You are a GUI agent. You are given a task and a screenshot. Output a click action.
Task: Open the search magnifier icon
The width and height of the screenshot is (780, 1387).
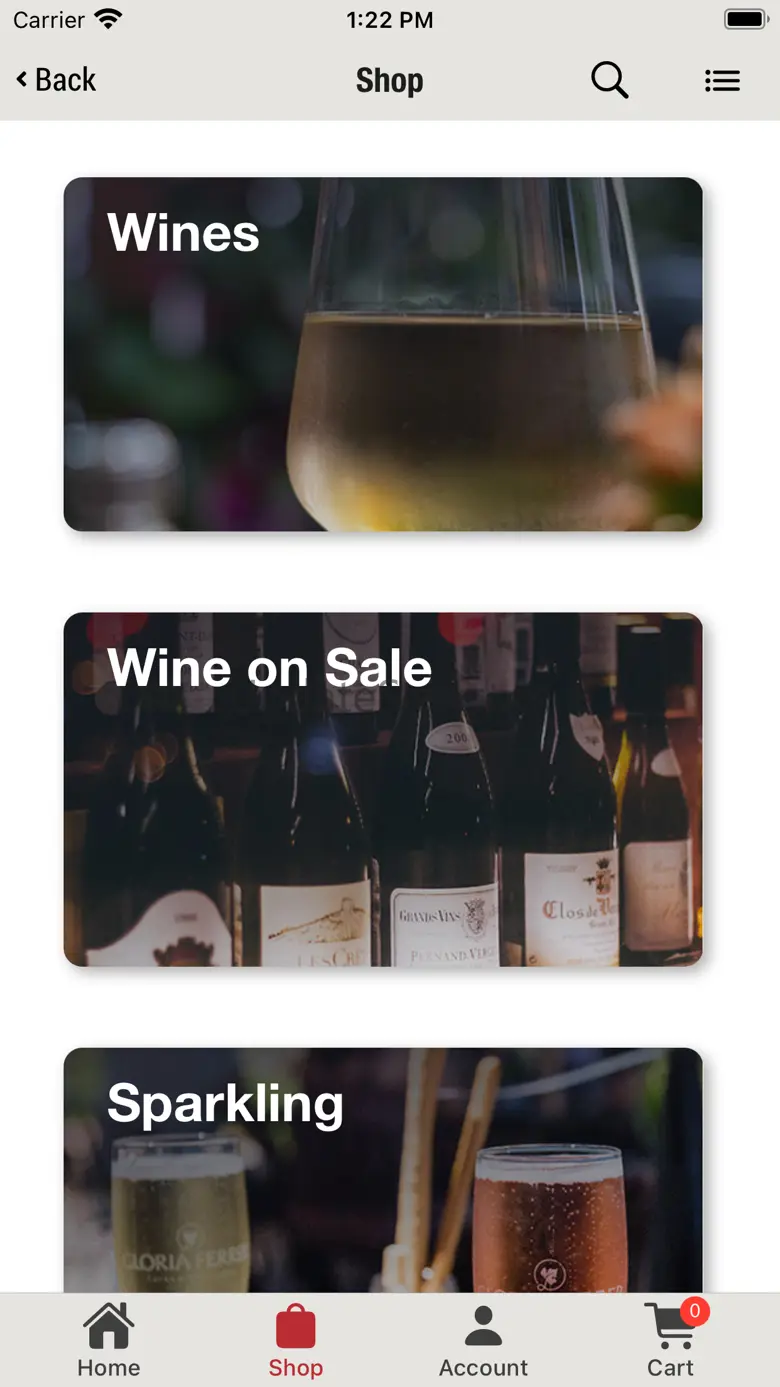click(609, 80)
